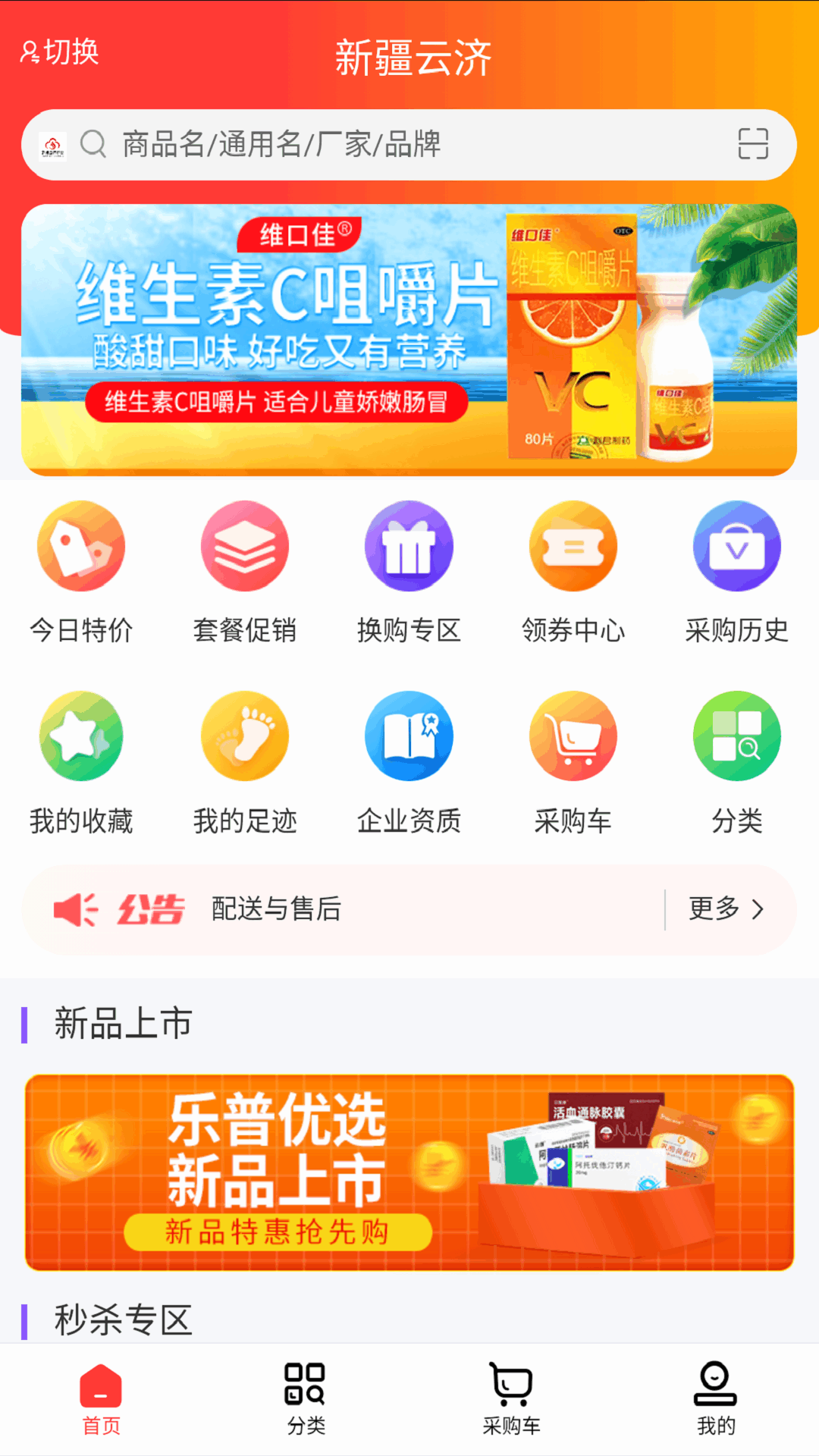Open the scan icon in search bar

tap(752, 144)
